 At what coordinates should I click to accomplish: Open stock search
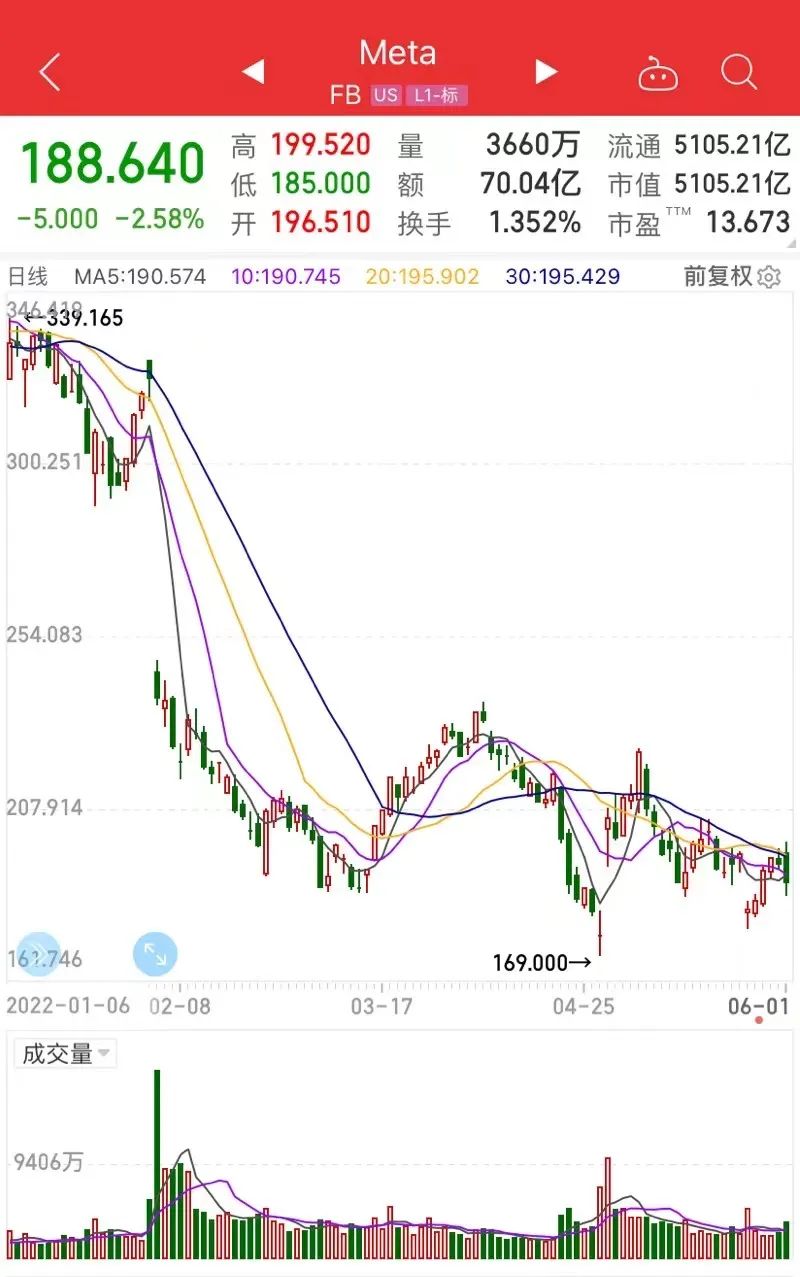pos(738,72)
